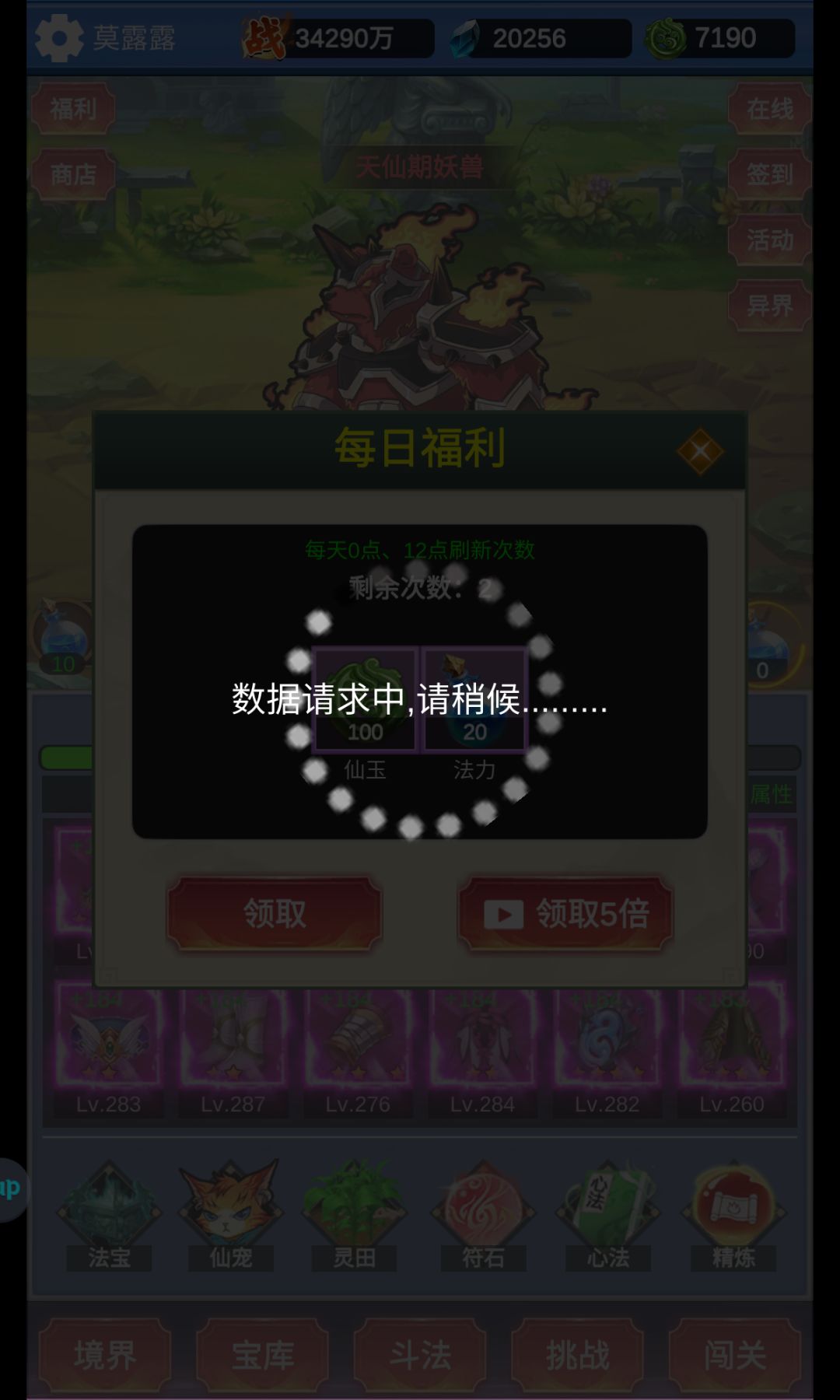
Task: Open the 法宝 section
Action: click(x=109, y=1215)
